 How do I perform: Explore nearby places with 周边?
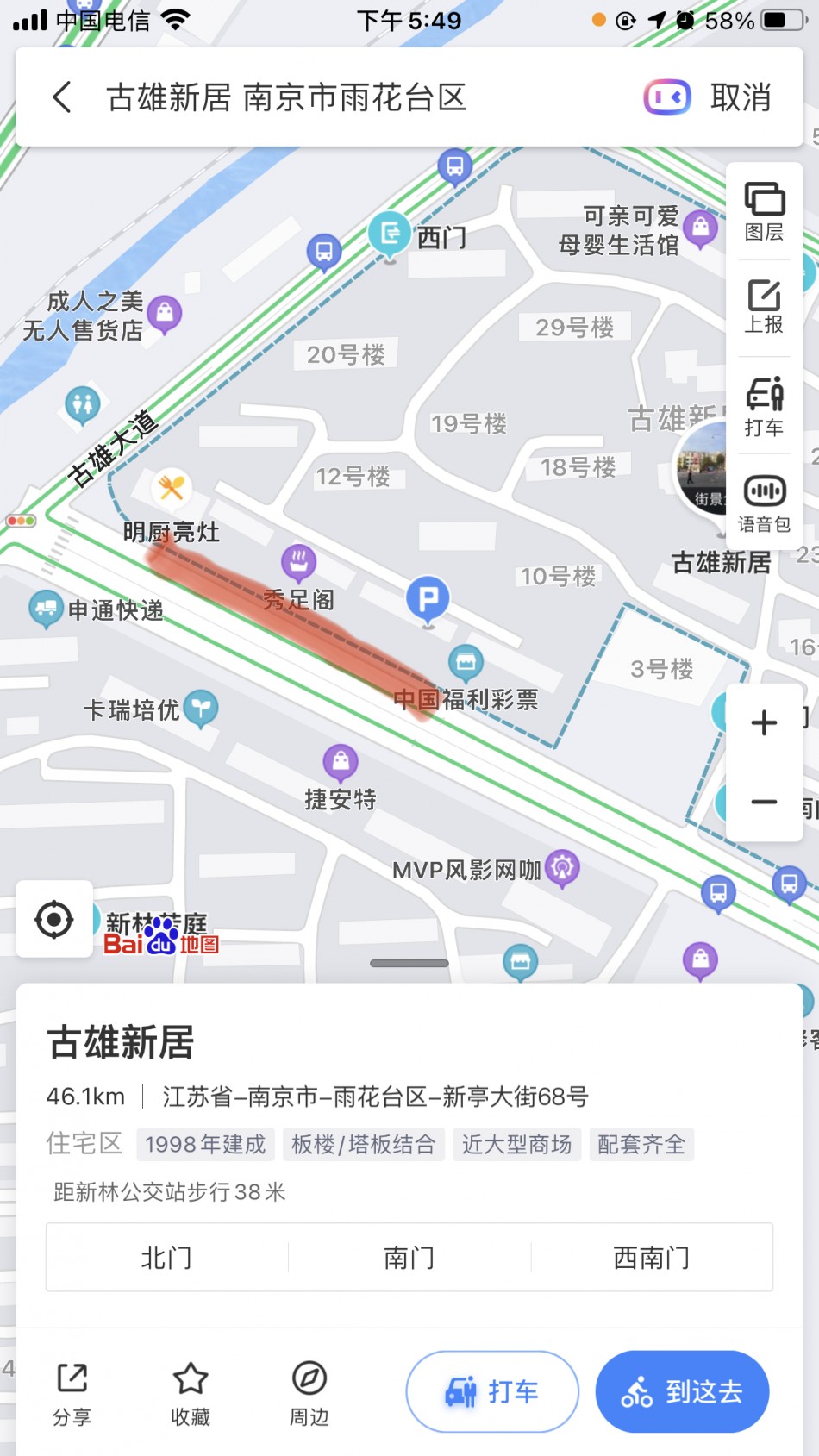(309, 1393)
